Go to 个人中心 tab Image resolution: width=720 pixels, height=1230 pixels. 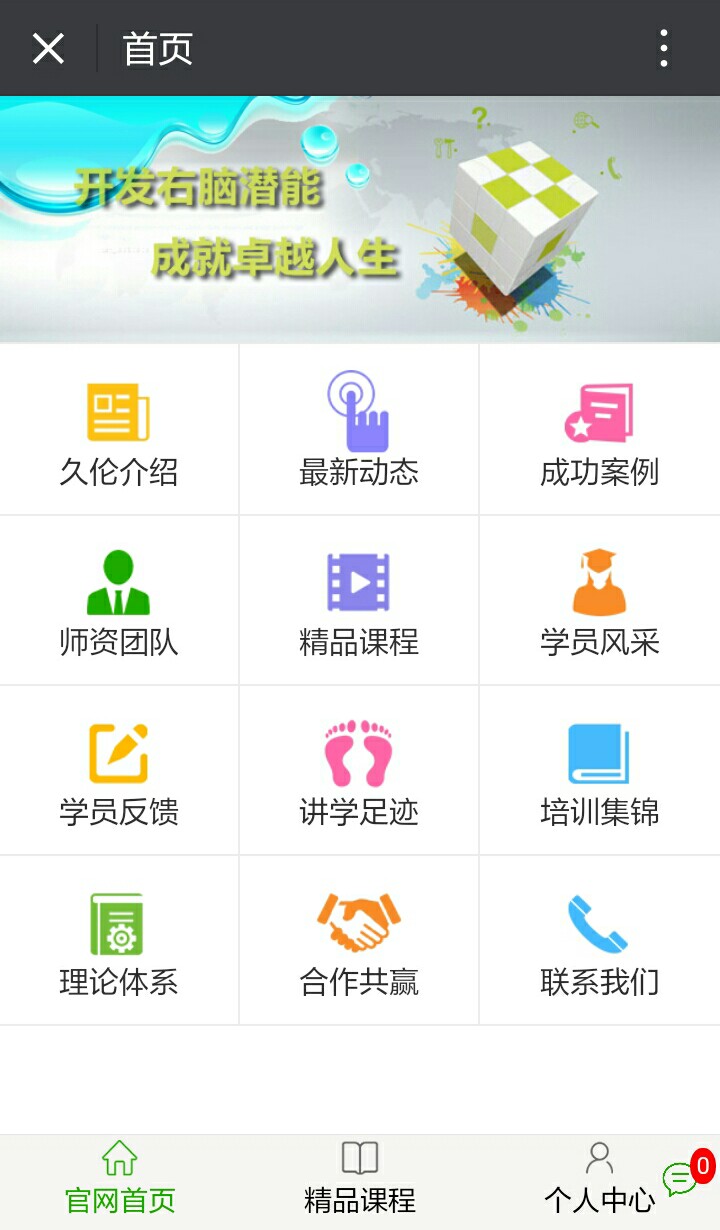tap(600, 1180)
